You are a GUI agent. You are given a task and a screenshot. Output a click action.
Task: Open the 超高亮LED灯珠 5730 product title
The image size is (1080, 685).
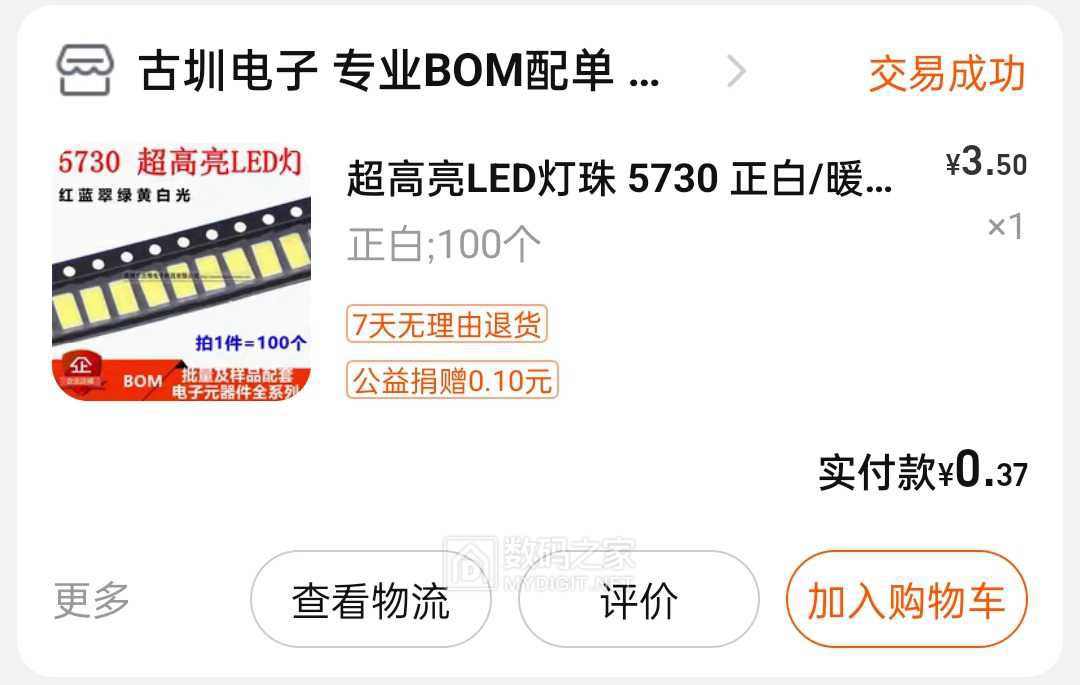618,179
